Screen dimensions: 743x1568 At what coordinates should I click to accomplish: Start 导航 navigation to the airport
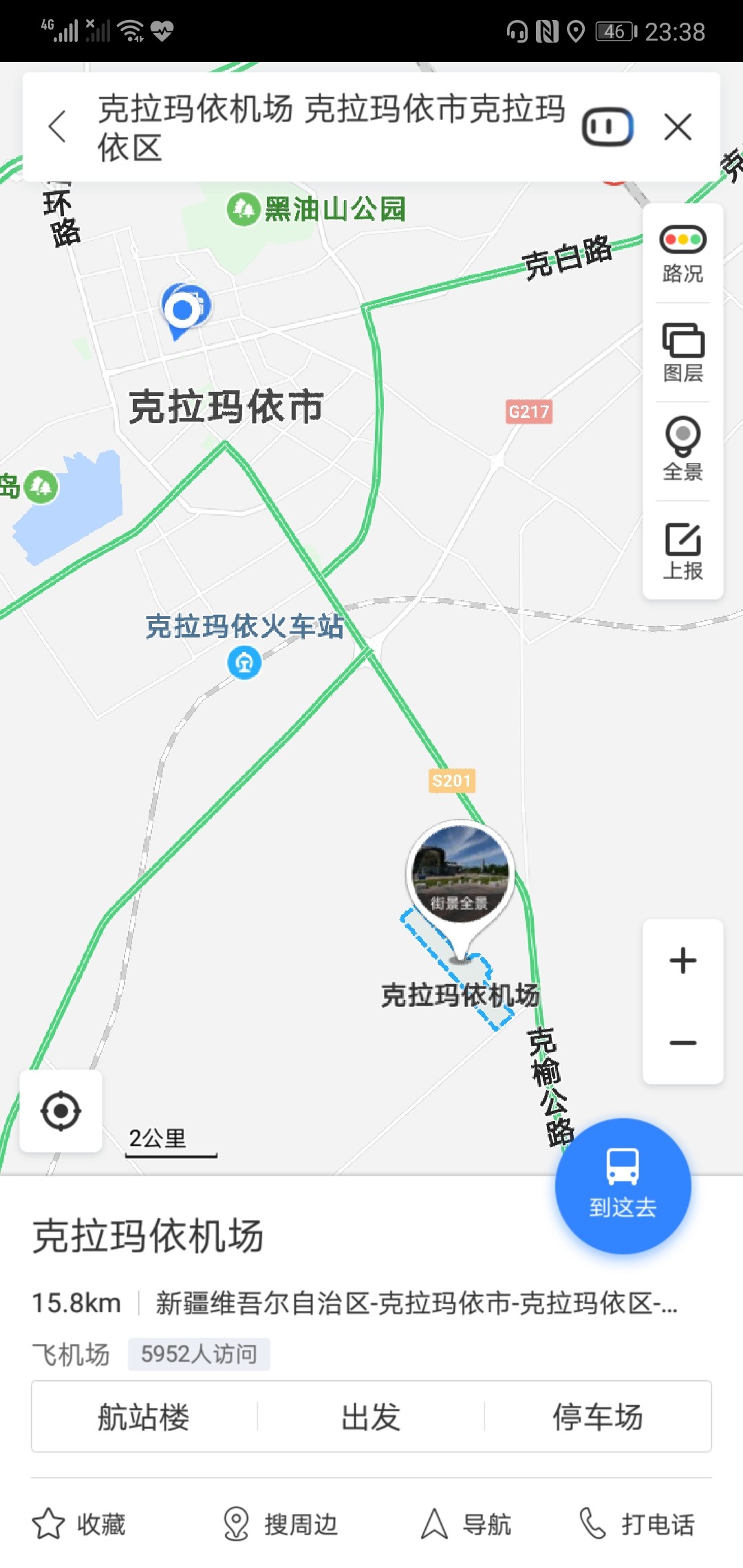tap(466, 1524)
